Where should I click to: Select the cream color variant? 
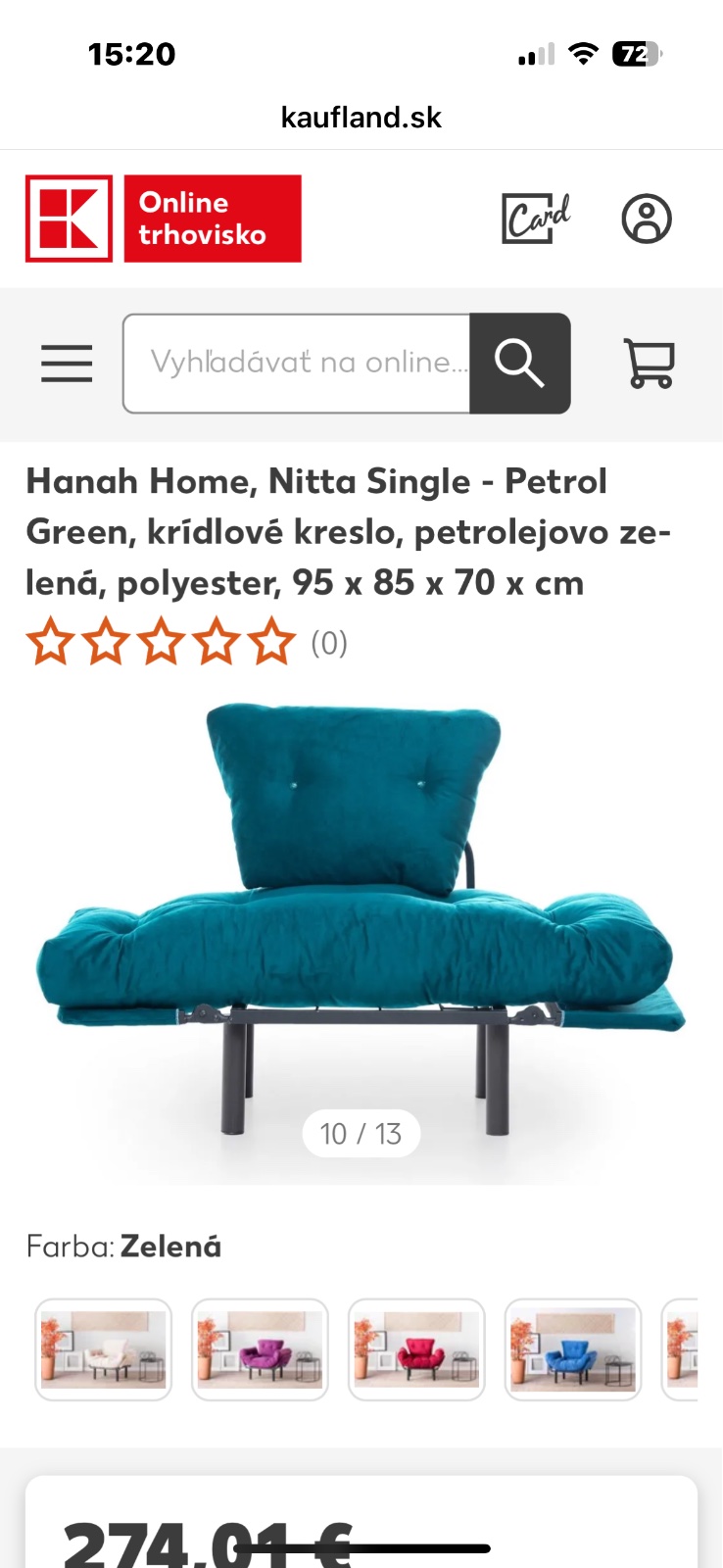click(x=103, y=1349)
